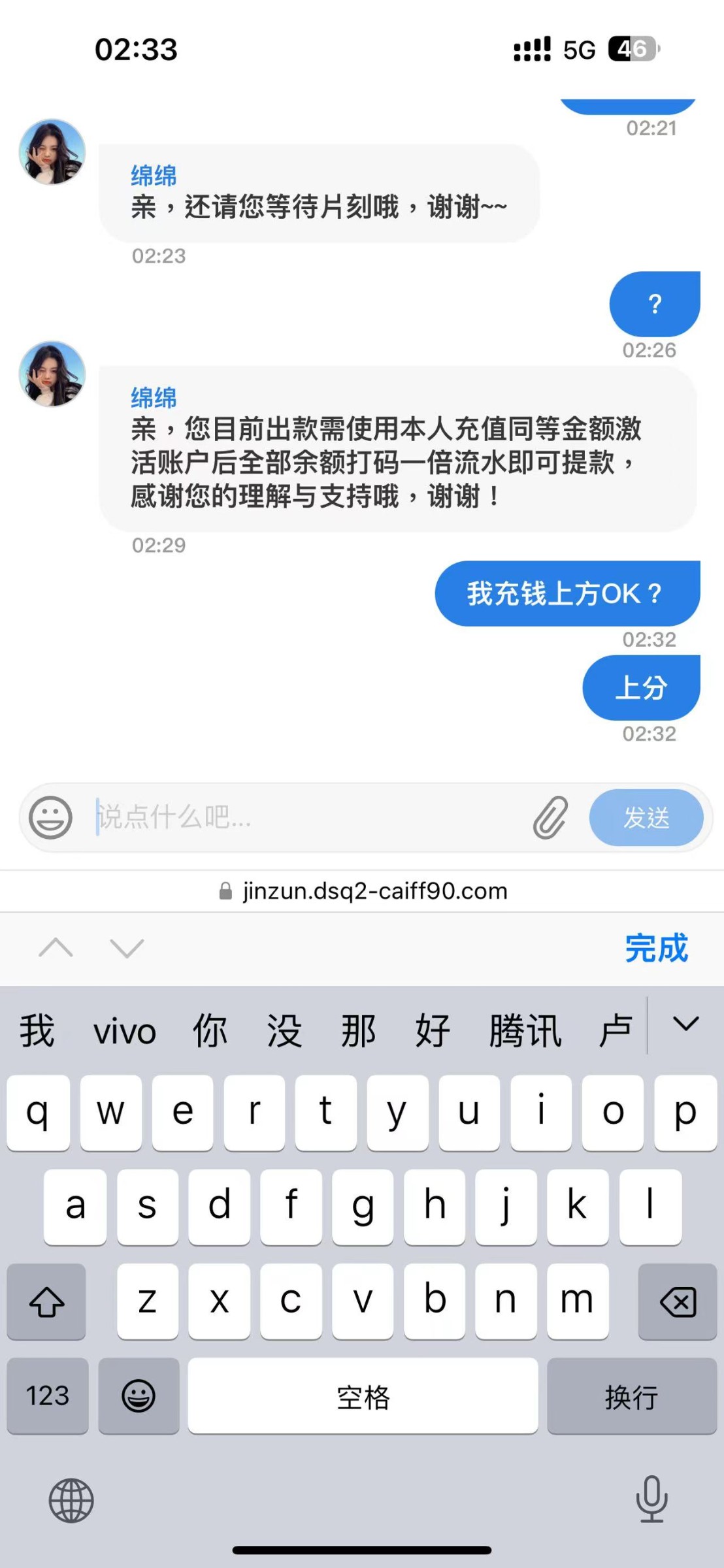The height and width of the screenshot is (1568, 724).
Task: Tap the 换行 return key
Action: [631, 1396]
